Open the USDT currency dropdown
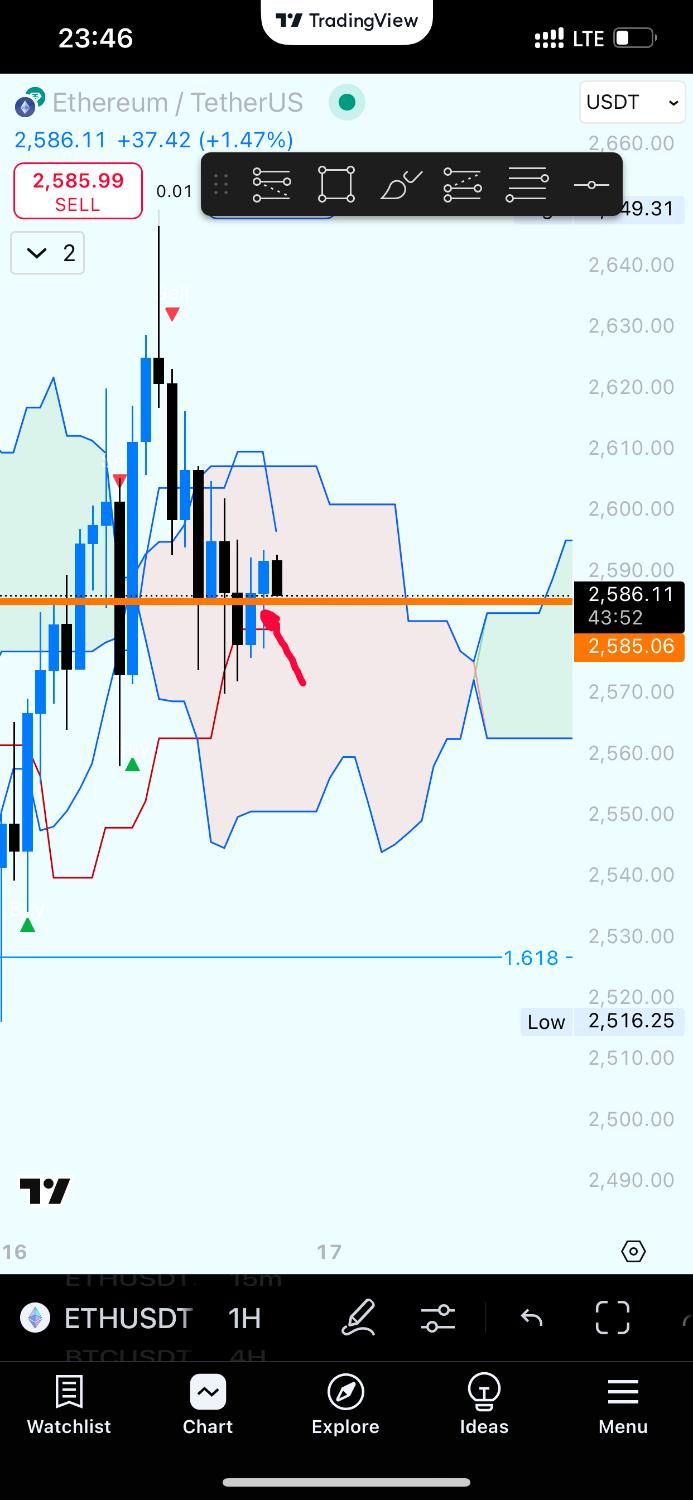The width and height of the screenshot is (693, 1500). tap(632, 102)
